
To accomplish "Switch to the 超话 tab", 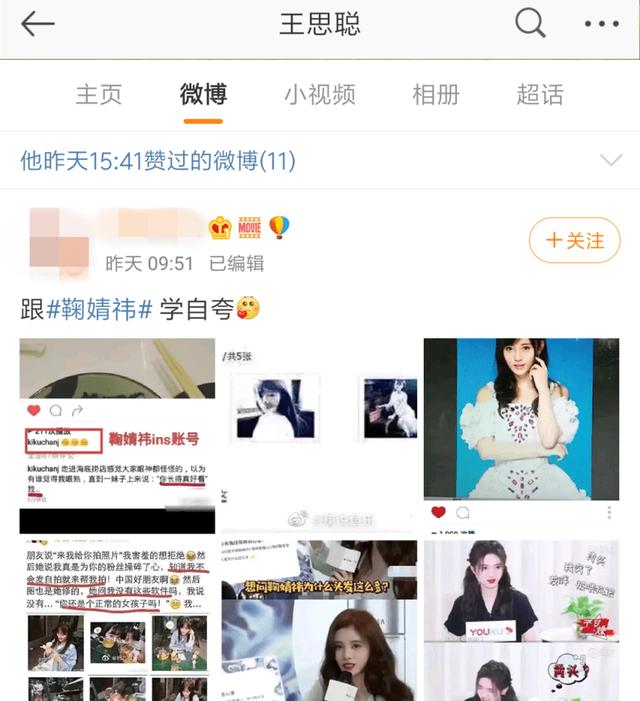I will point(540,95).
